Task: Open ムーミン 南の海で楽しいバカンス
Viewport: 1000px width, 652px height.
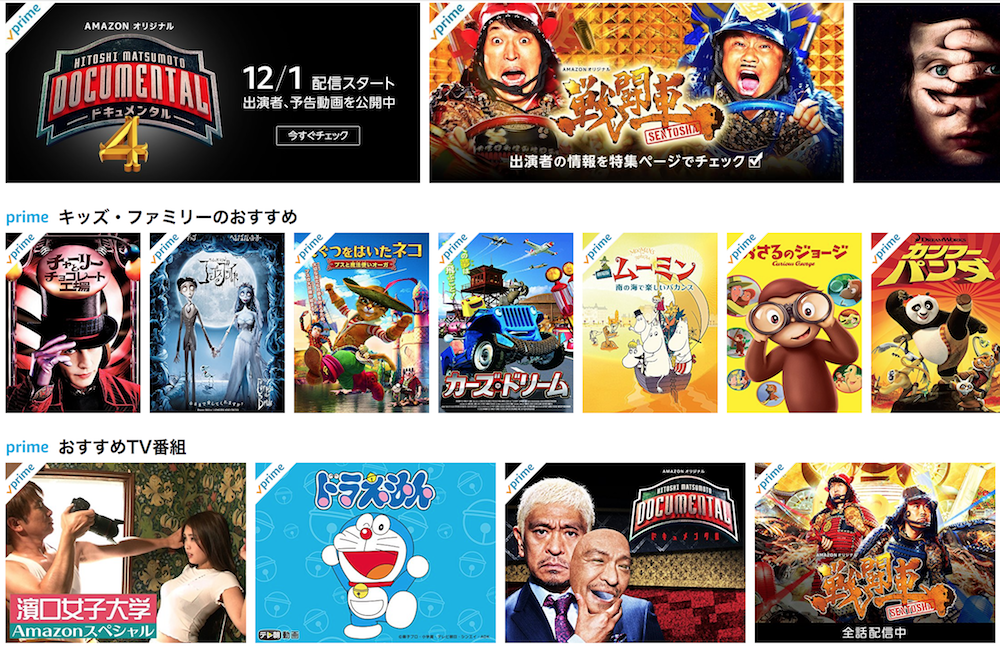Action: point(650,322)
